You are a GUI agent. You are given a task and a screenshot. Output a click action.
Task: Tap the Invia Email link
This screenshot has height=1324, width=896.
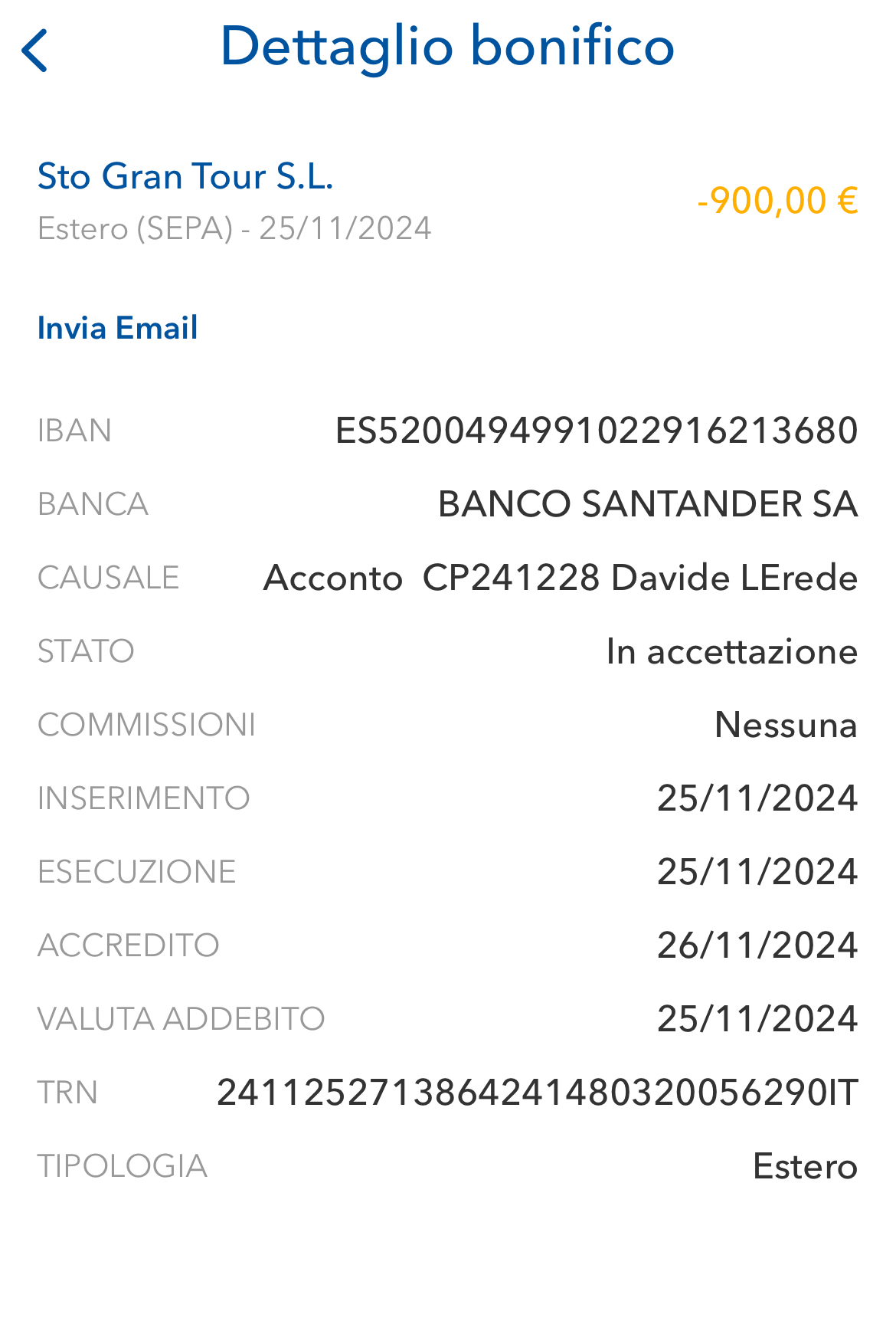tap(118, 328)
